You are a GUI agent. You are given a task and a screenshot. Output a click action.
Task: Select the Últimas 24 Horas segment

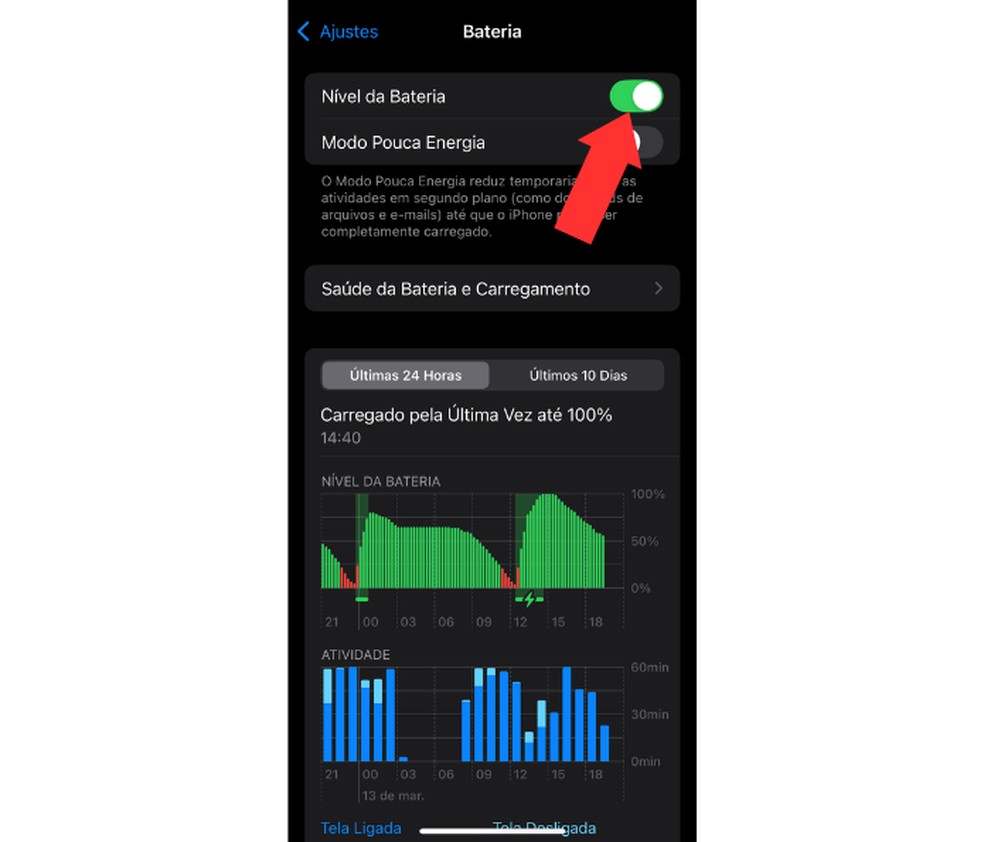click(405, 376)
